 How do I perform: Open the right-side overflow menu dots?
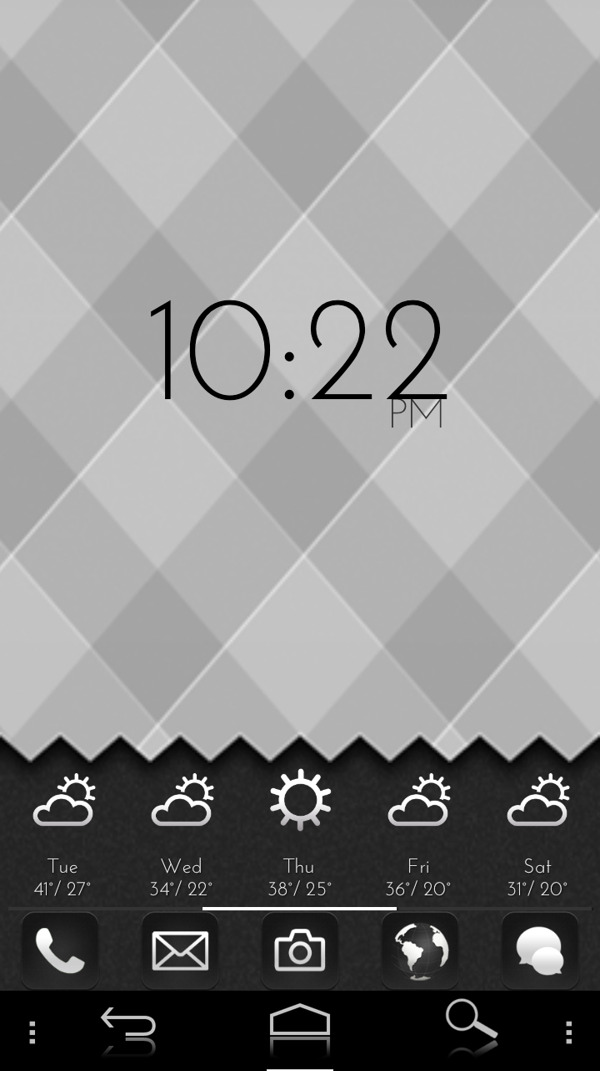(x=568, y=1032)
